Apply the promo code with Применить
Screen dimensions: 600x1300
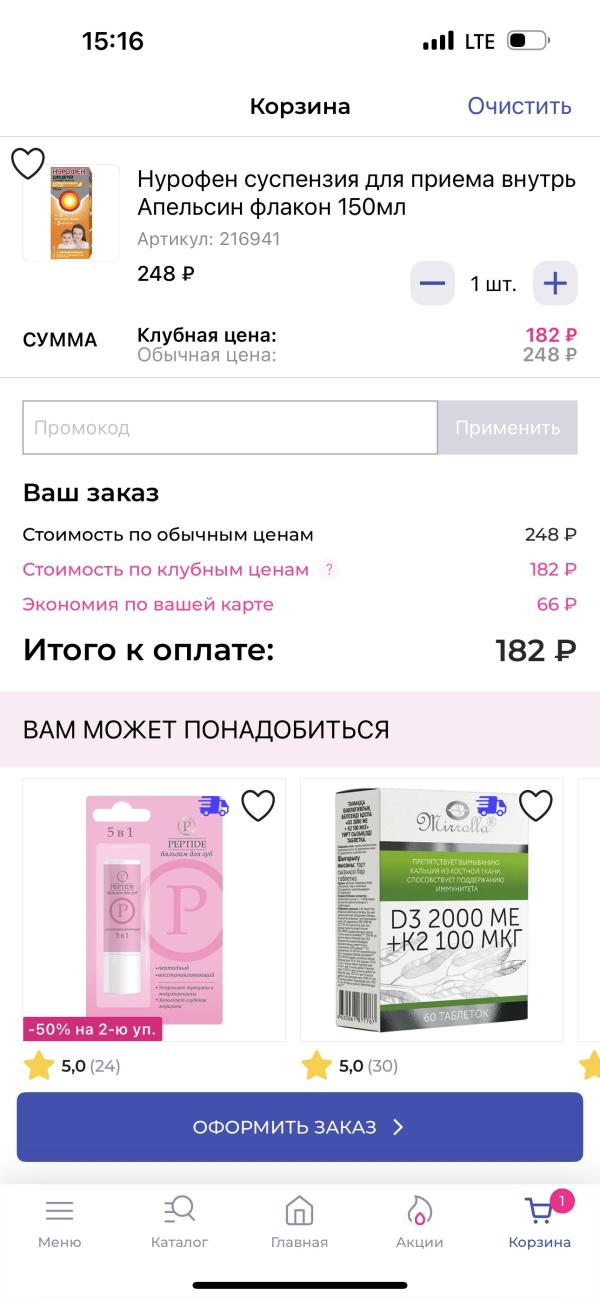click(507, 428)
